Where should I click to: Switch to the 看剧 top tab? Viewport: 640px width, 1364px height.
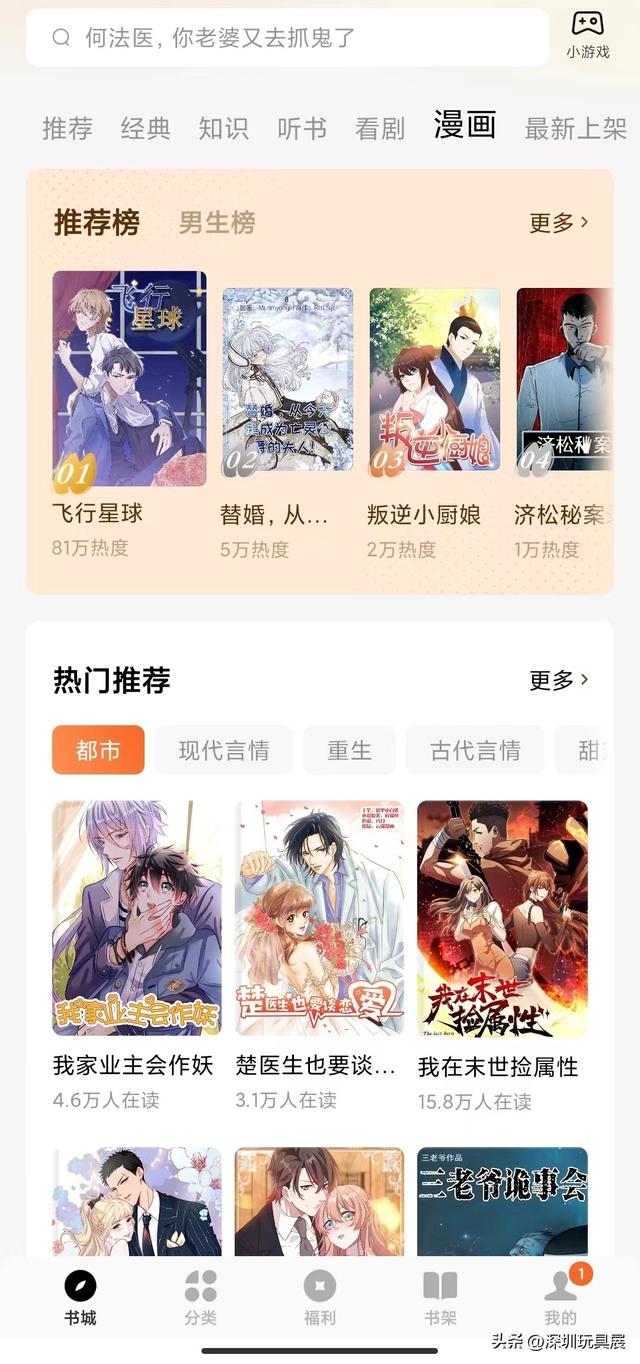tap(380, 128)
